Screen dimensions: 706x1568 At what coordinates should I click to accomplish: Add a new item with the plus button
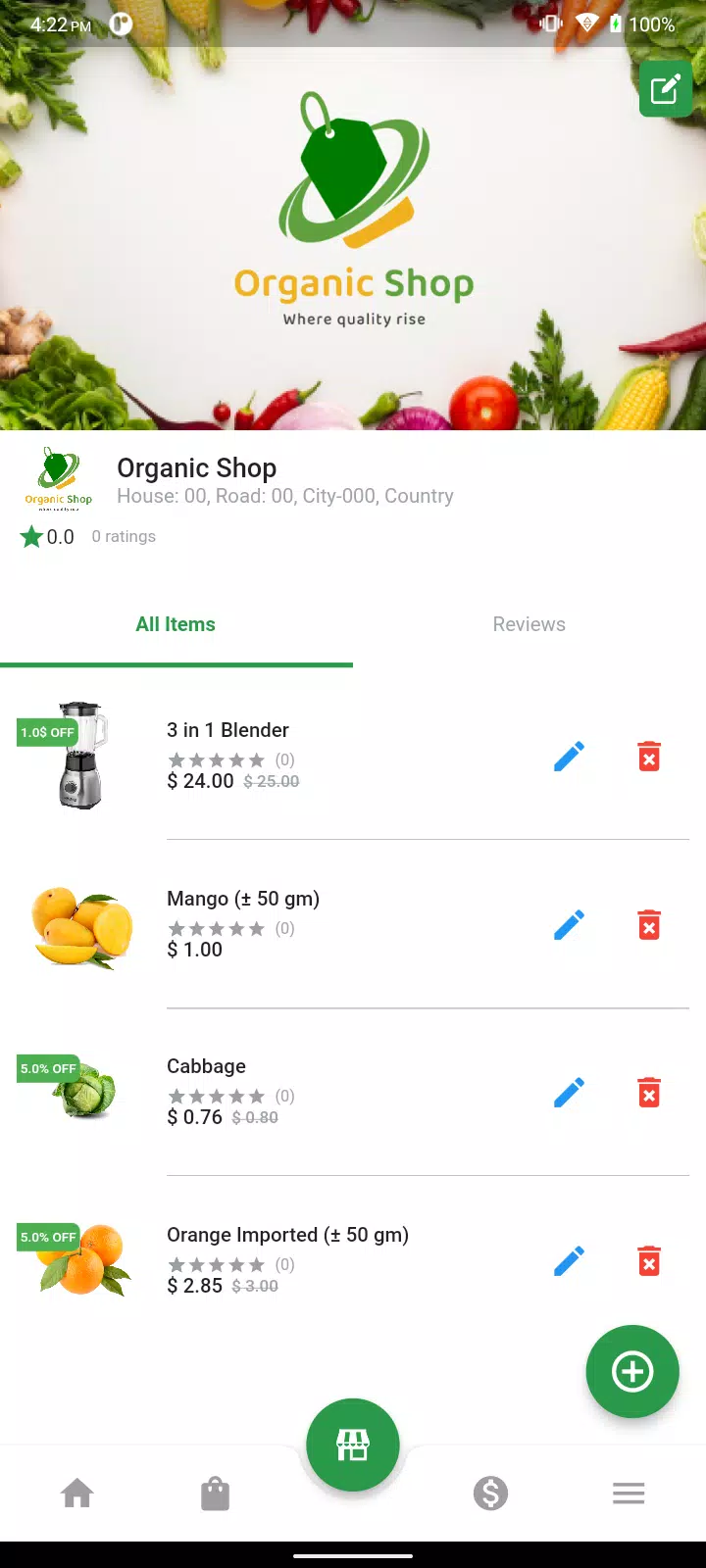click(632, 1371)
